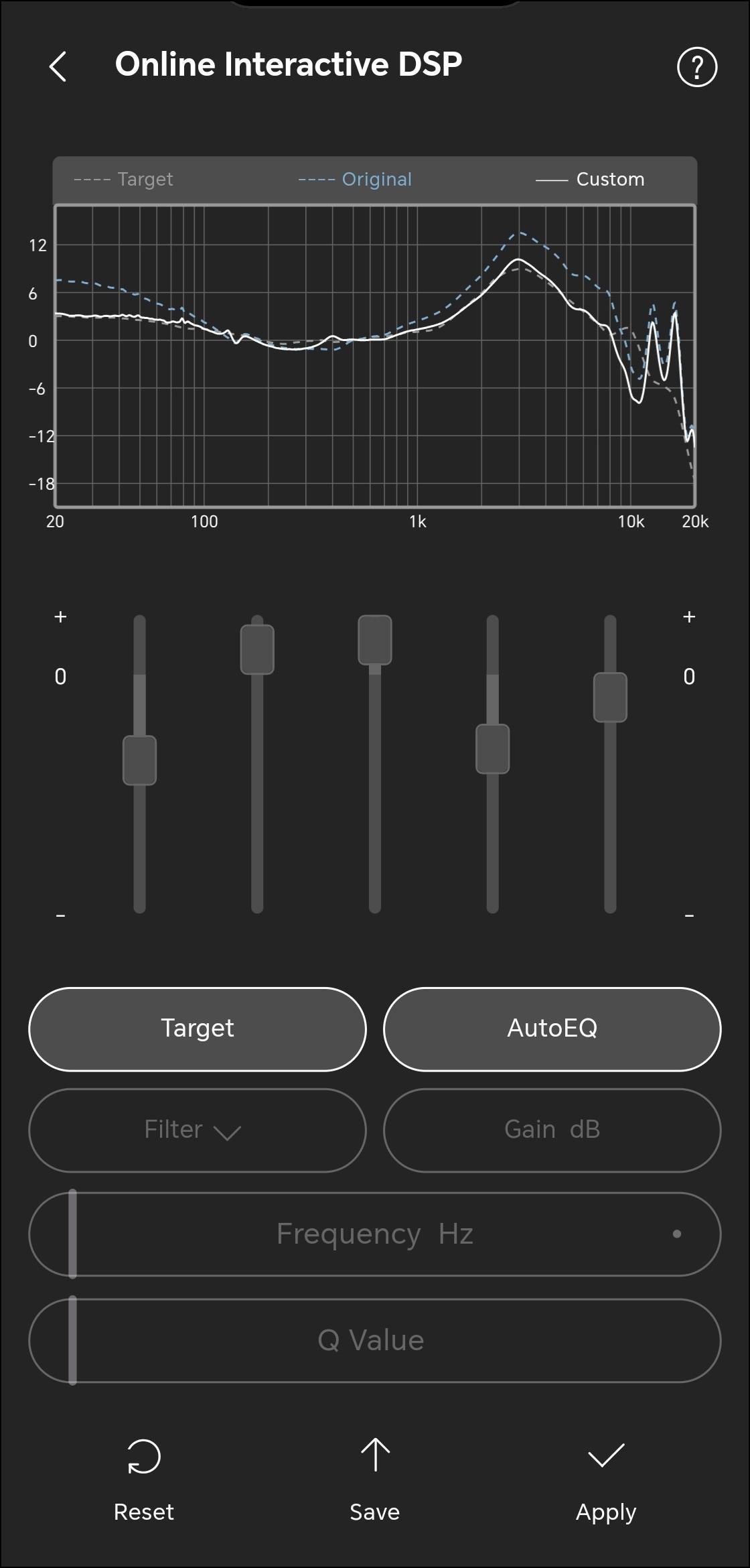Tap the Frequency Hz control

[375, 1234]
